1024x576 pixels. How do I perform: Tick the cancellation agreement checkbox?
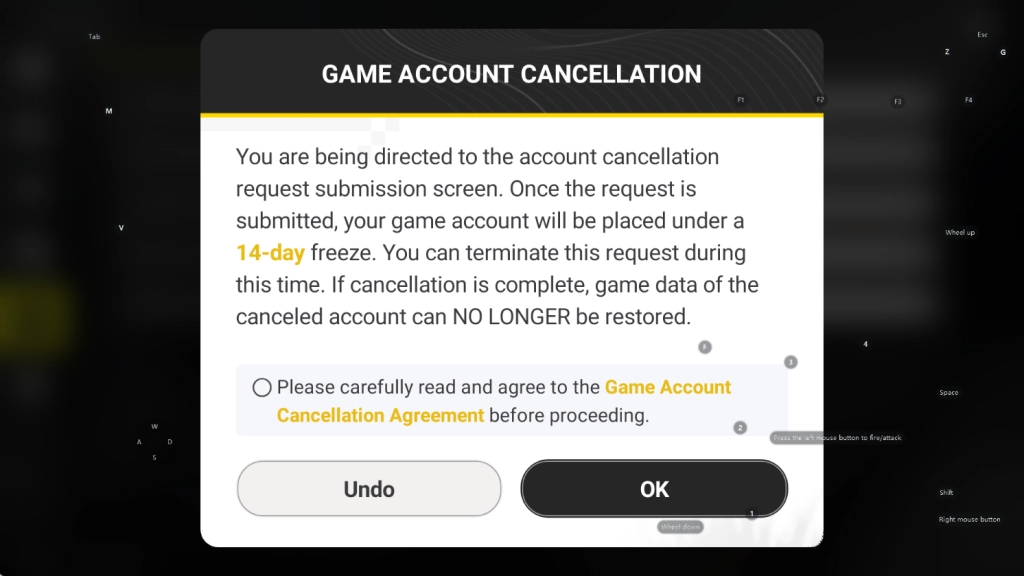click(x=262, y=388)
